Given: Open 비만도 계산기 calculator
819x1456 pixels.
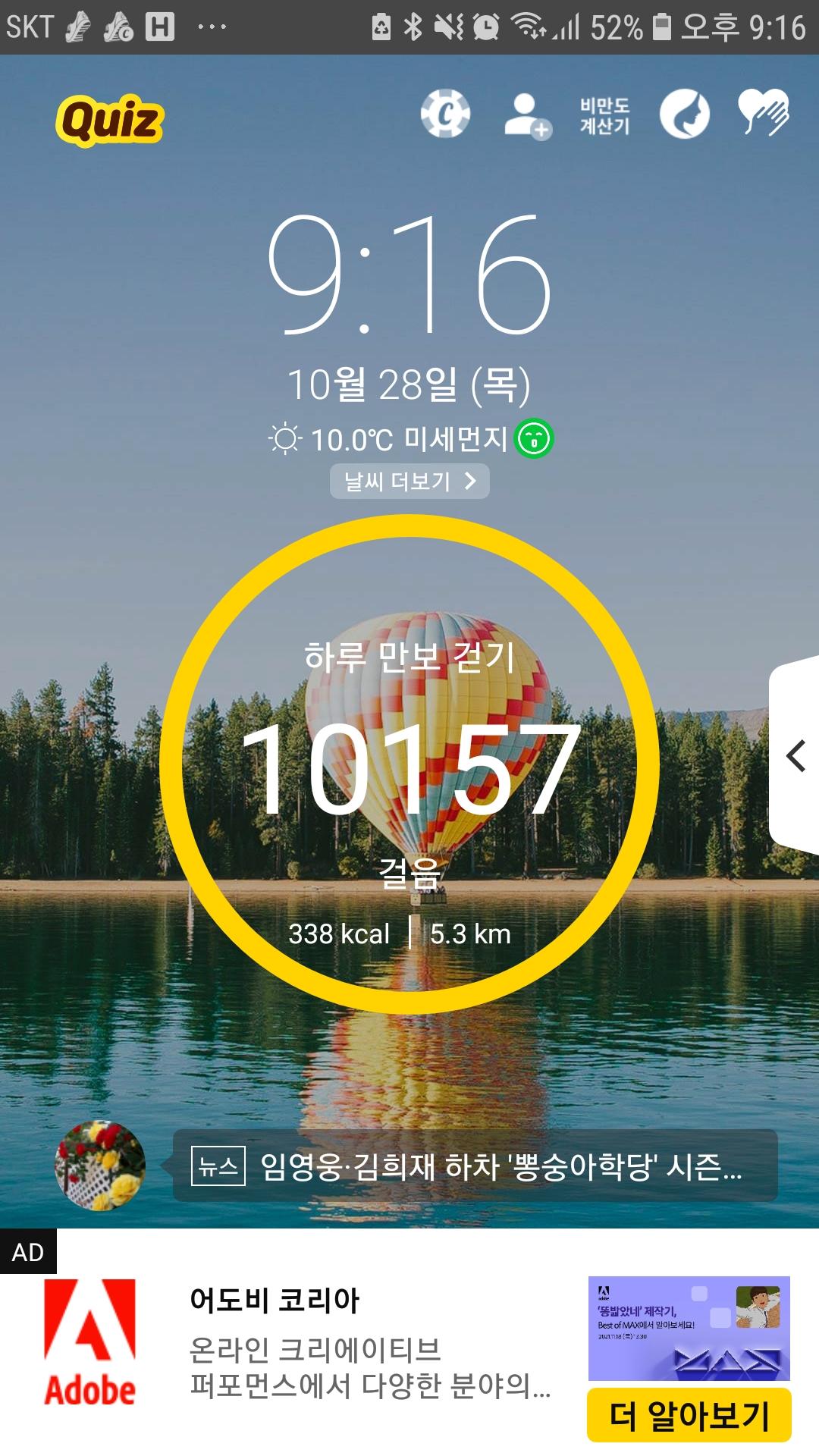Looking at the screenshot, I should tap(604, 116).
